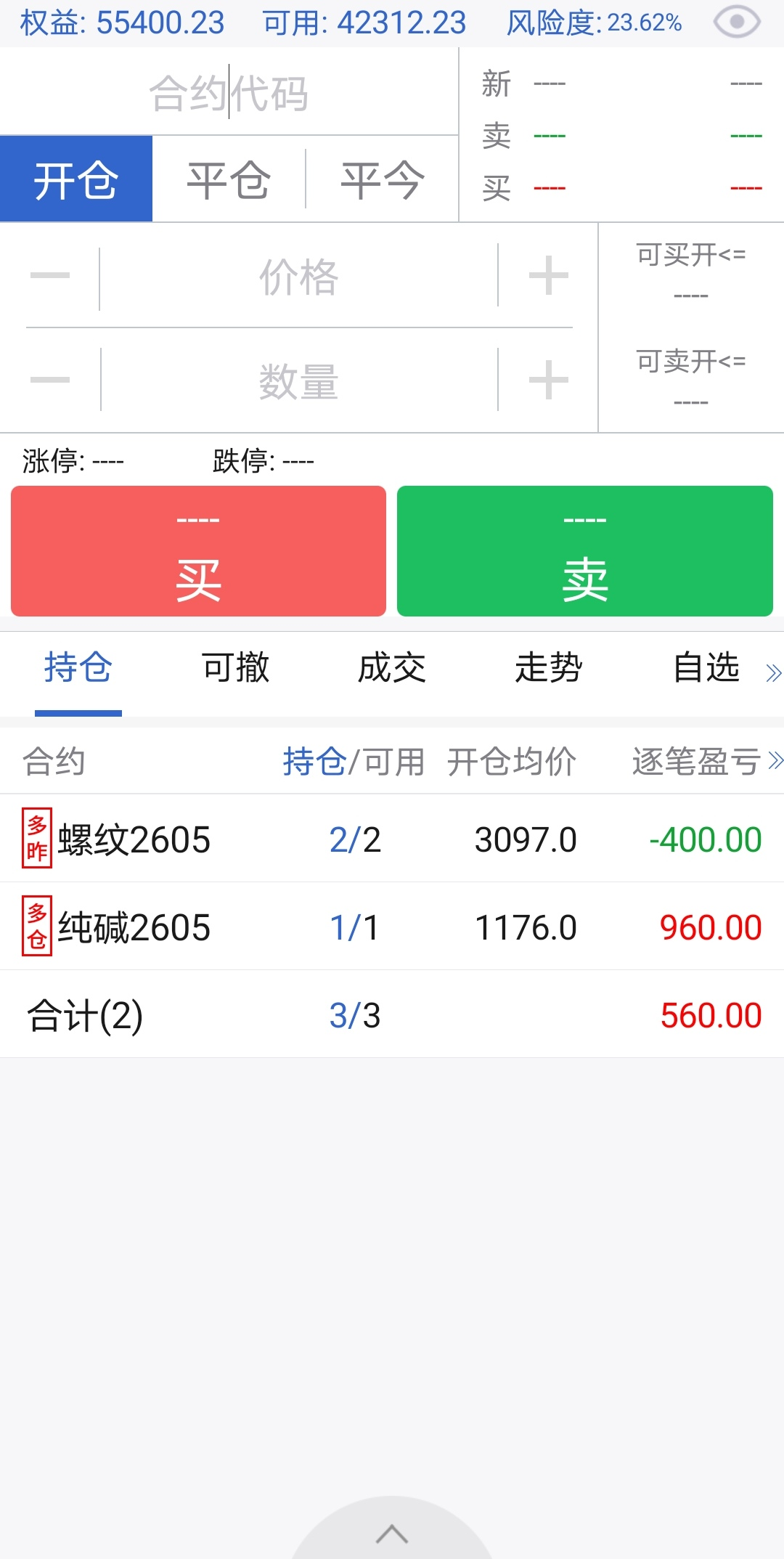Tap the 合约代码 contract code field
The image size is (784, 1559).
tap(229, 92)
